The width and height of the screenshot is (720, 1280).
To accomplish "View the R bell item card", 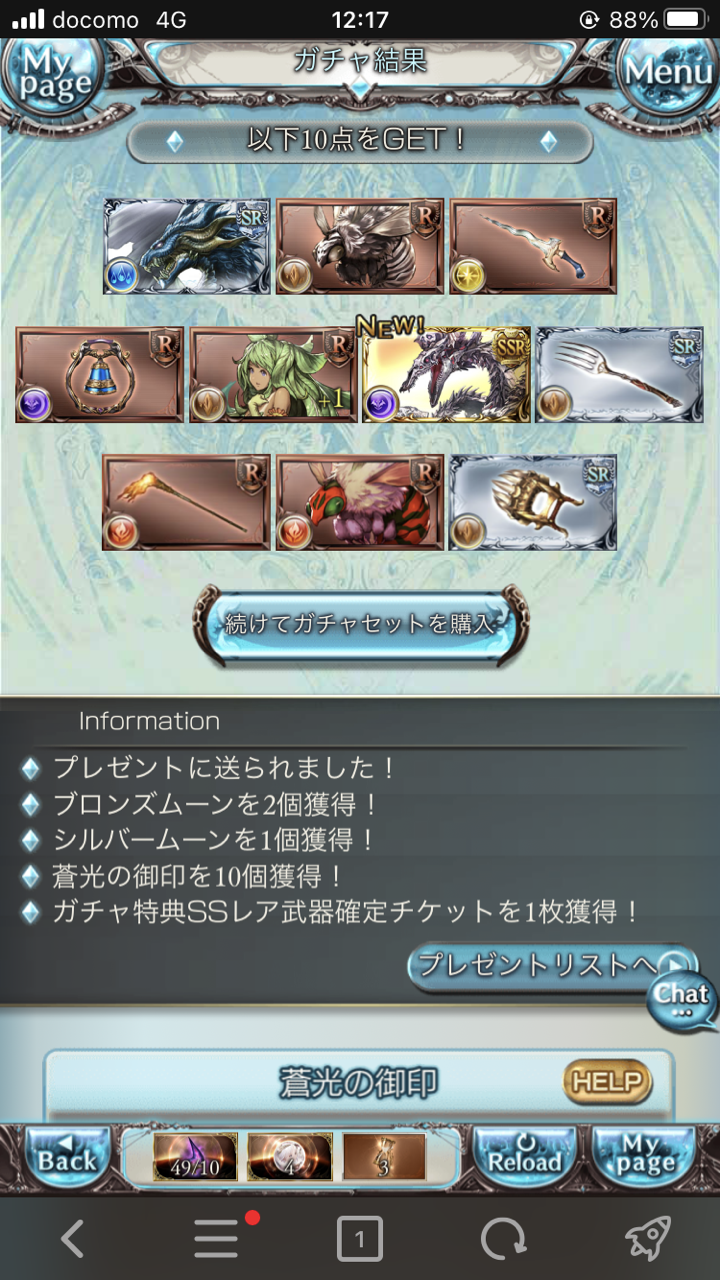I will (x=99, y=375).
